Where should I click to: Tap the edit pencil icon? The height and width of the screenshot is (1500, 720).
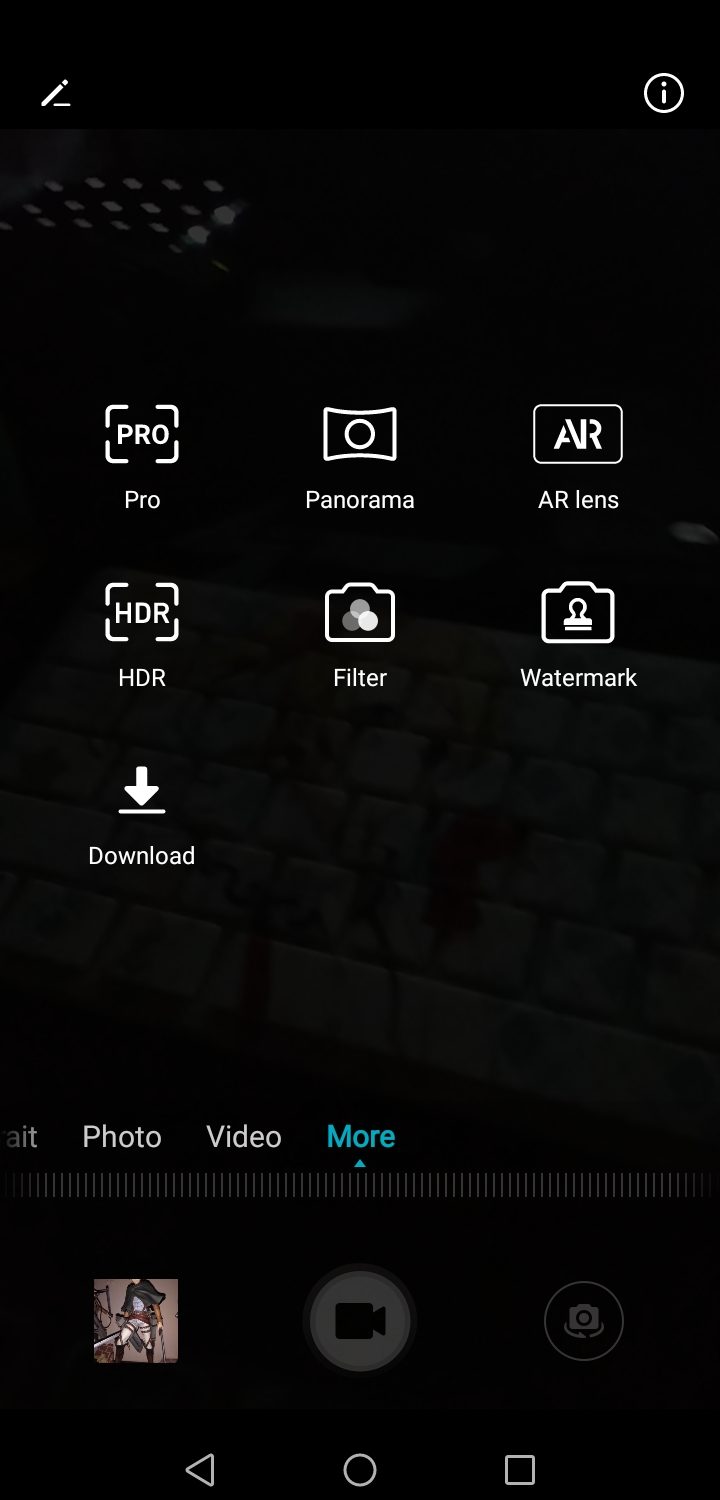(56, 94)
